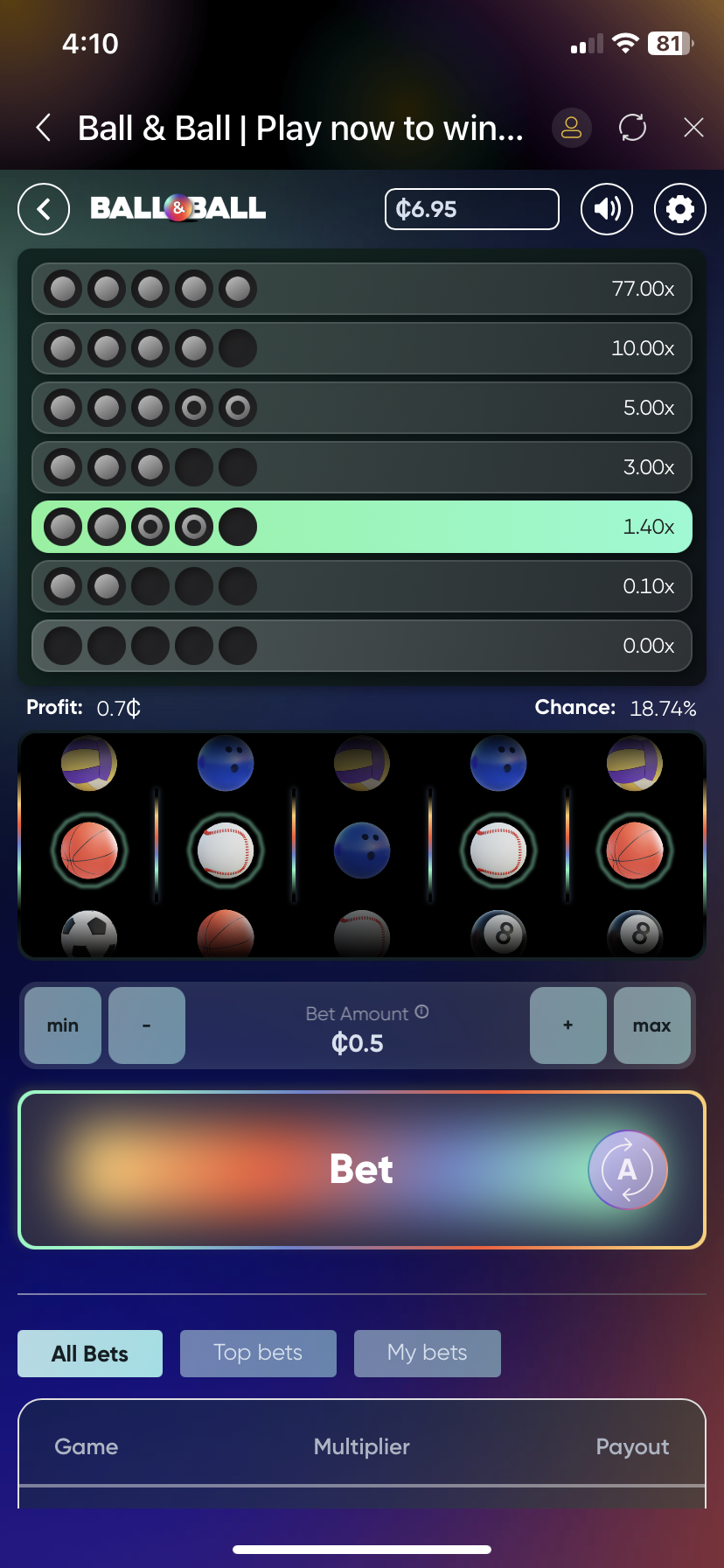Show Bet Amount info tooltip
This screenshot has height=1568, width=724.
(x=421, y=1011)
